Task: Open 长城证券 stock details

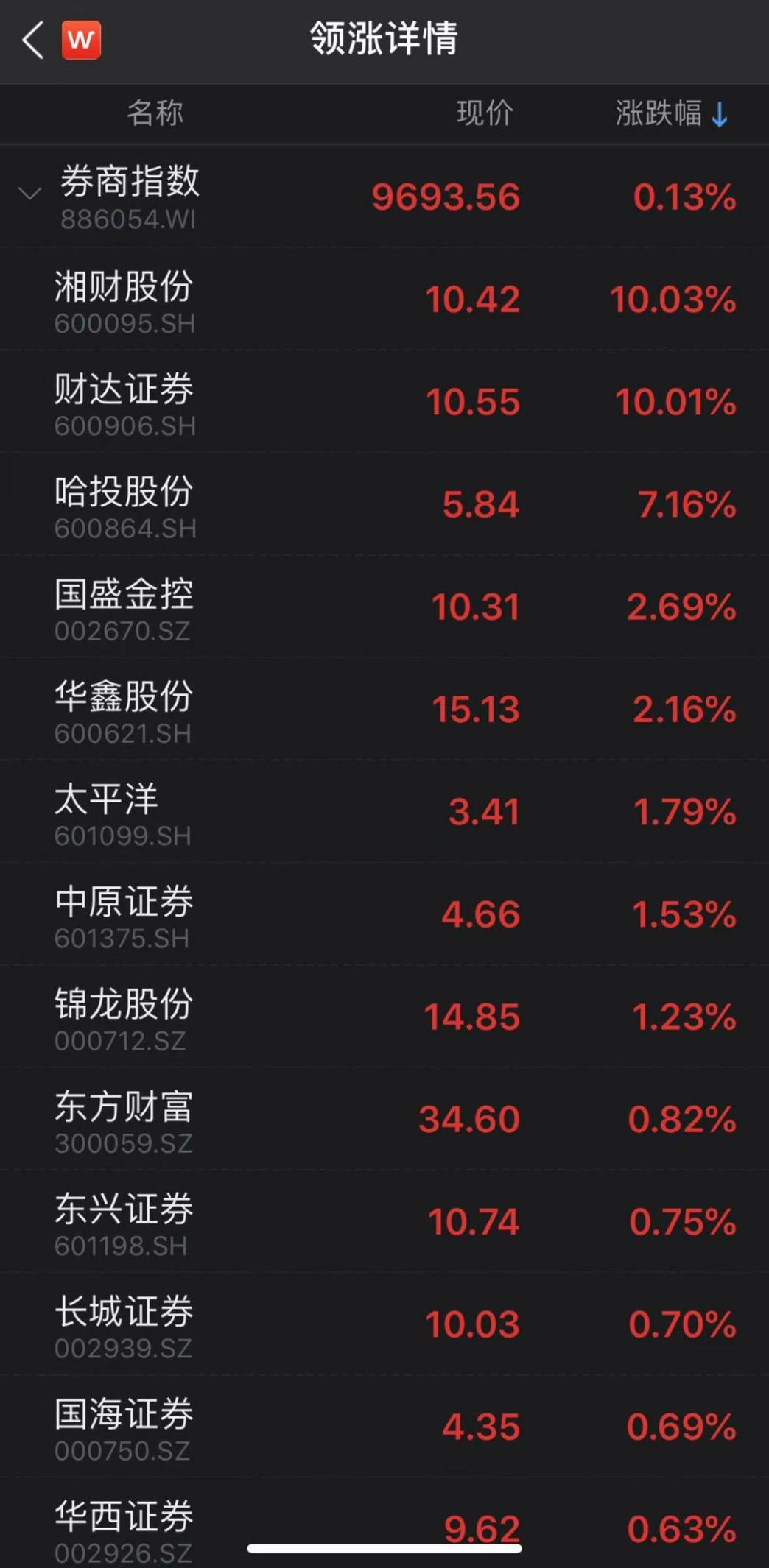Action: click(384, 1322)
